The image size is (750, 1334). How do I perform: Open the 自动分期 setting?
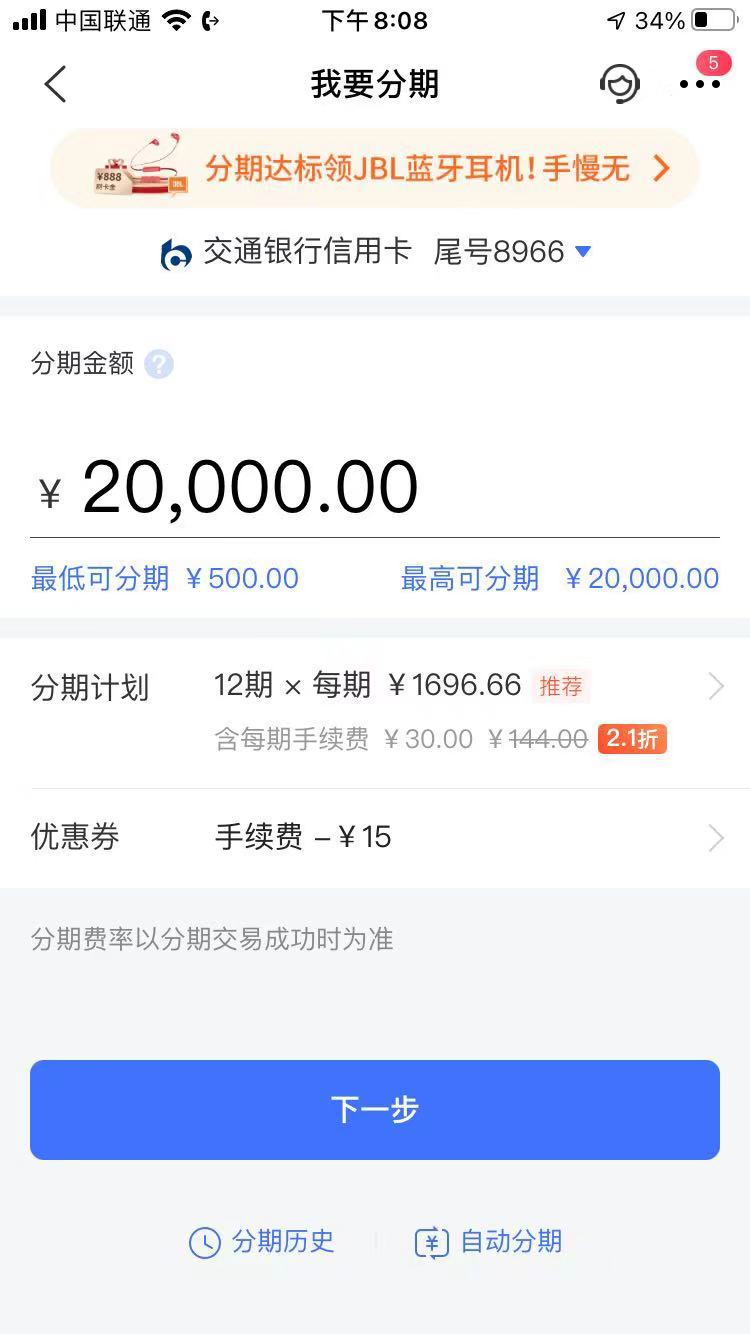489,1242
